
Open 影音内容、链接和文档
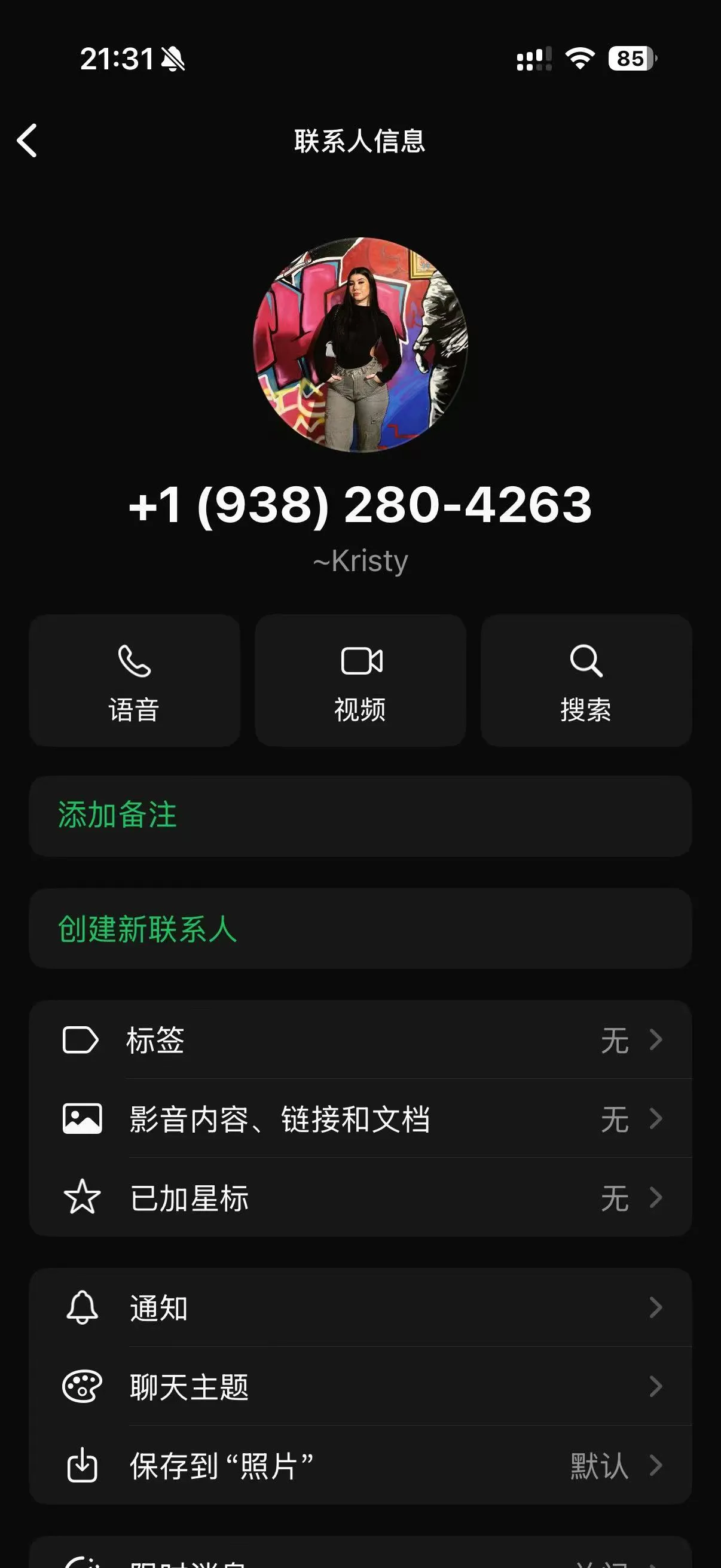(x=360, y=1119)
